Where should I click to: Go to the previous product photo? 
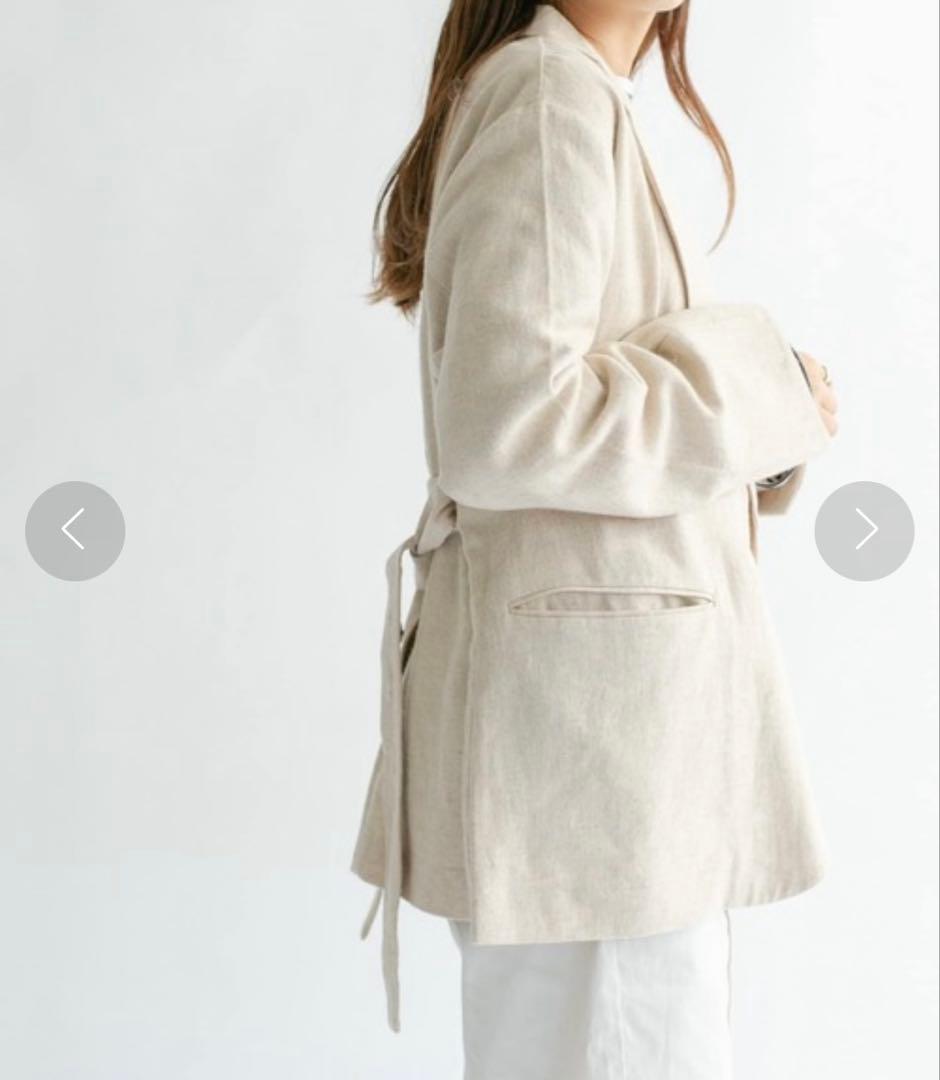(x=75, y=530)
